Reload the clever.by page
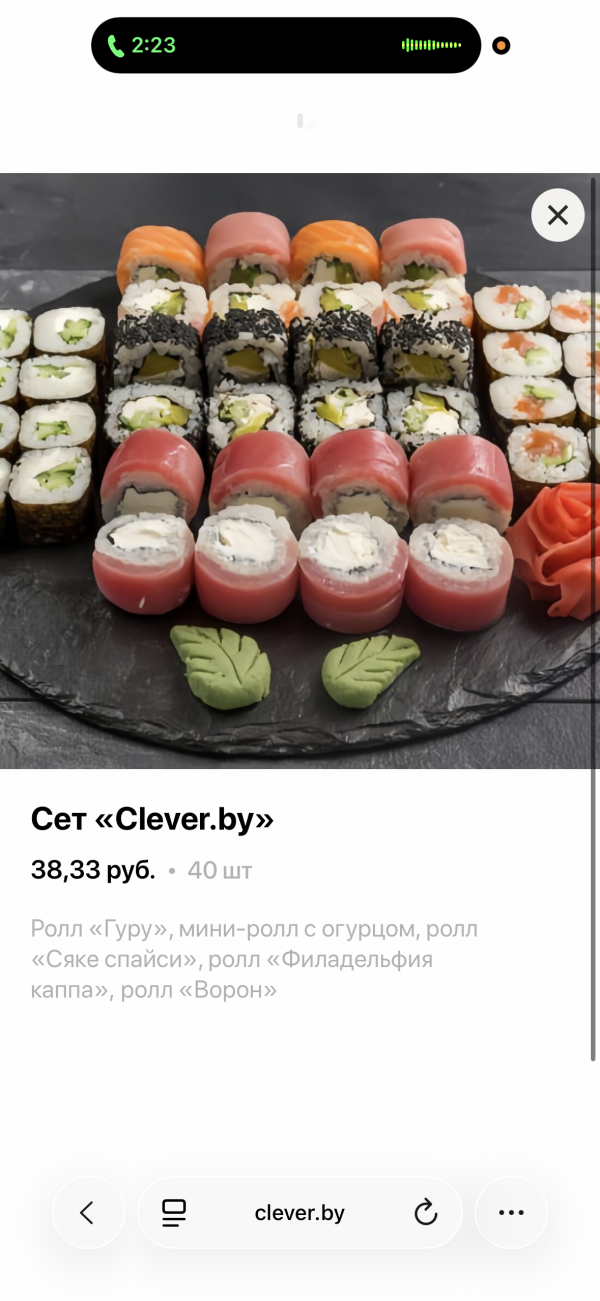The image size is (600, 1301). pyautogui.click(x=426, y=1213)
